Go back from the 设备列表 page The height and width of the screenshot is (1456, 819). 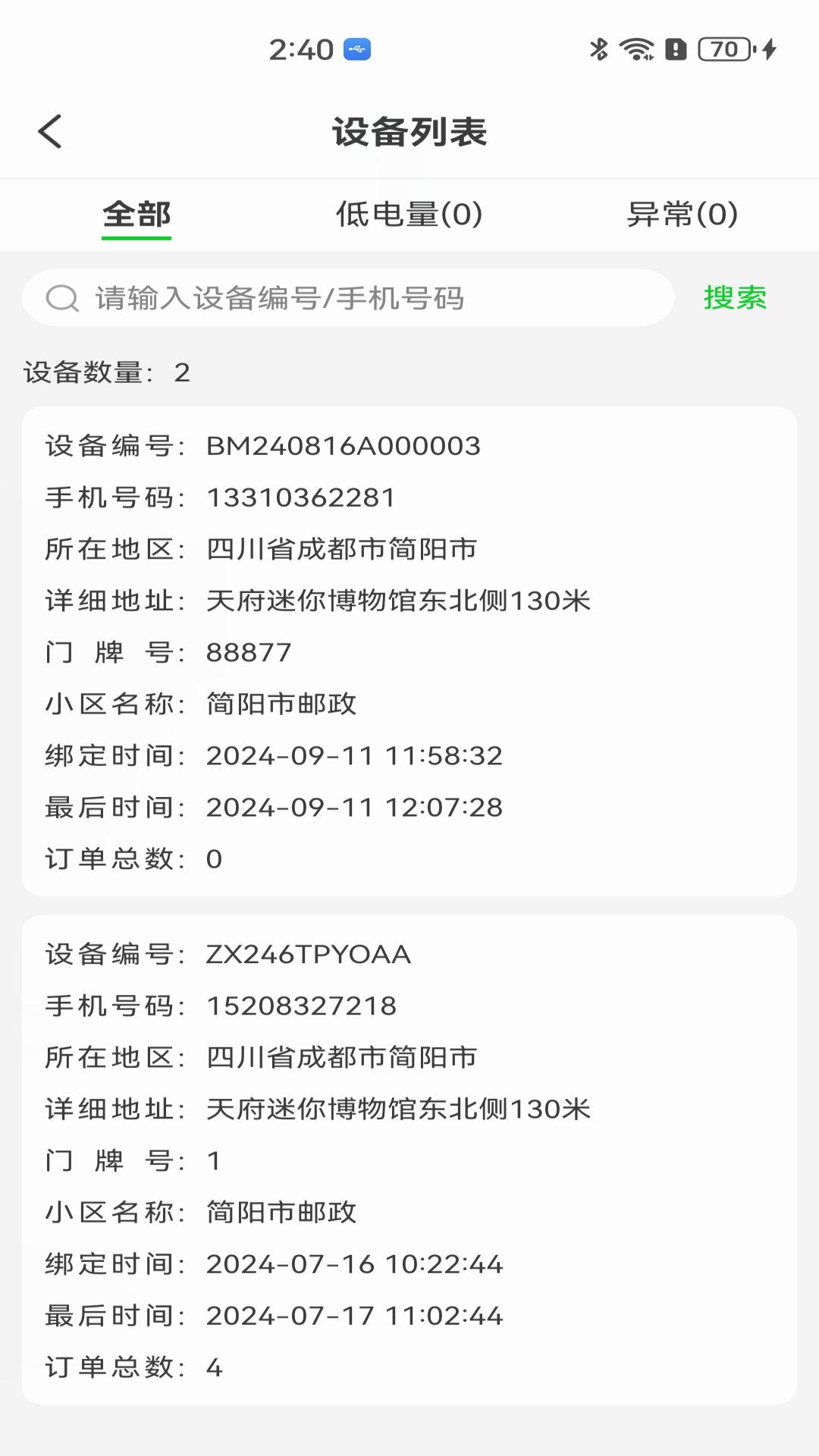50,132
